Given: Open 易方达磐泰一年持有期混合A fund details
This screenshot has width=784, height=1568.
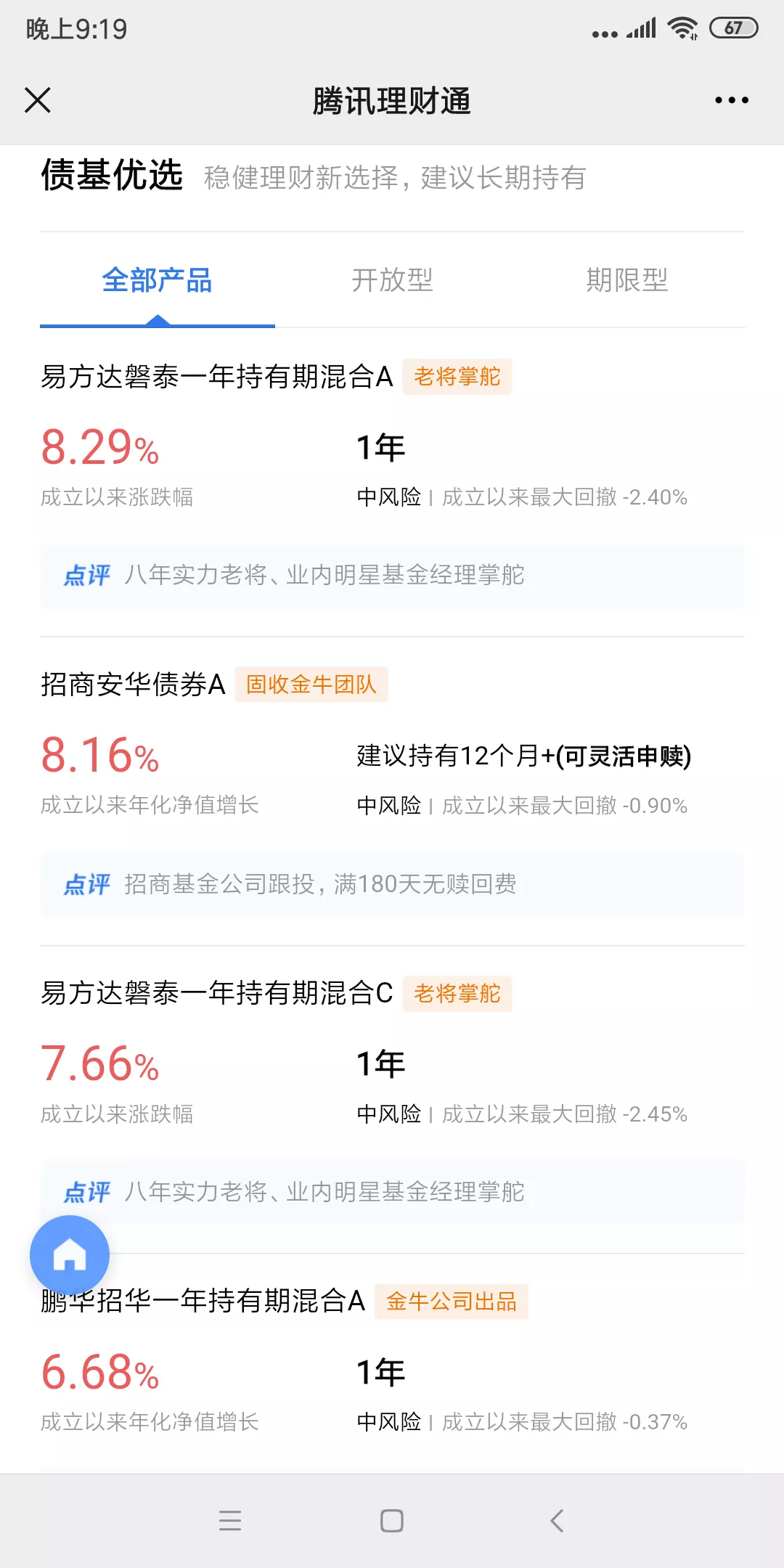Looking at the screenshot, I should pyautogui.click(x=216, y=377).
